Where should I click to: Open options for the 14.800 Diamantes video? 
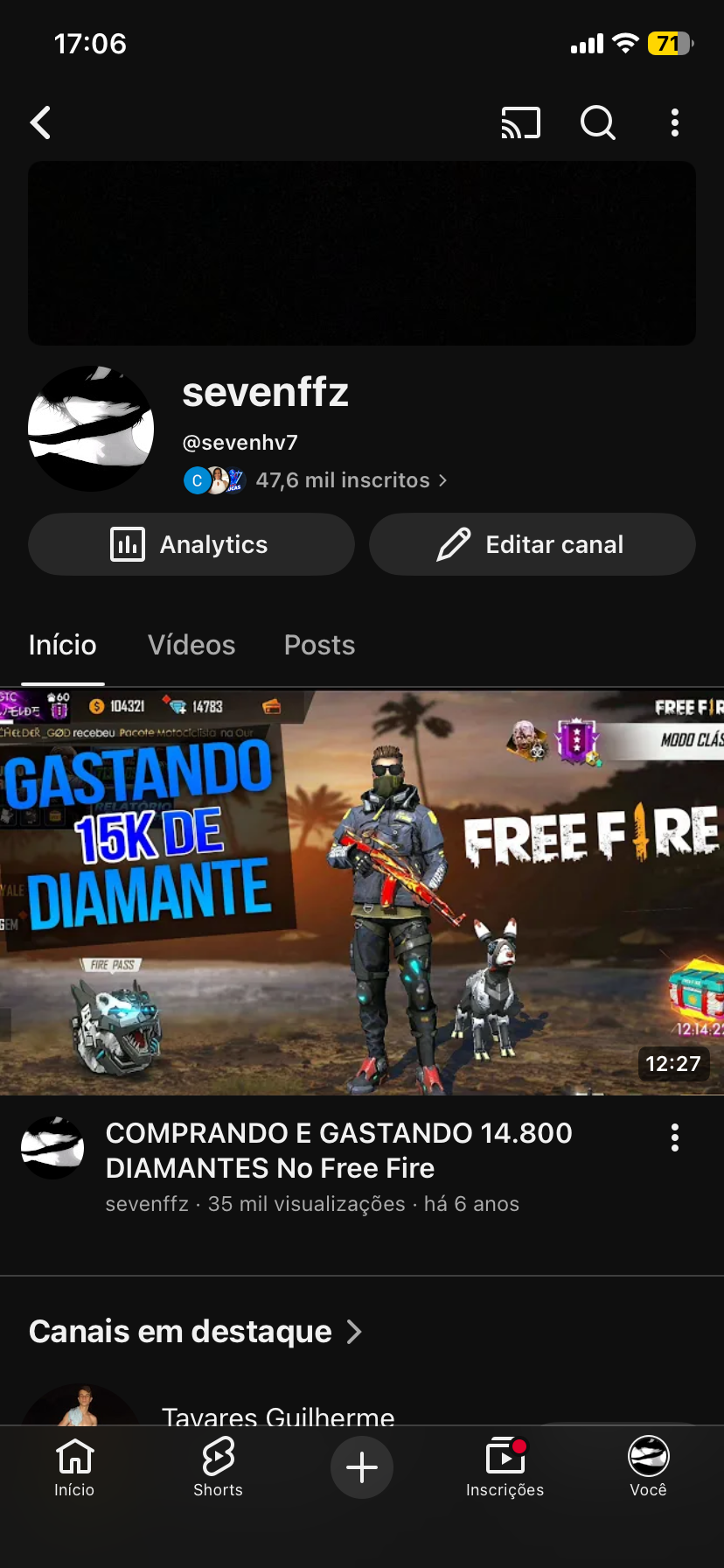click(x=674, y=1137)
